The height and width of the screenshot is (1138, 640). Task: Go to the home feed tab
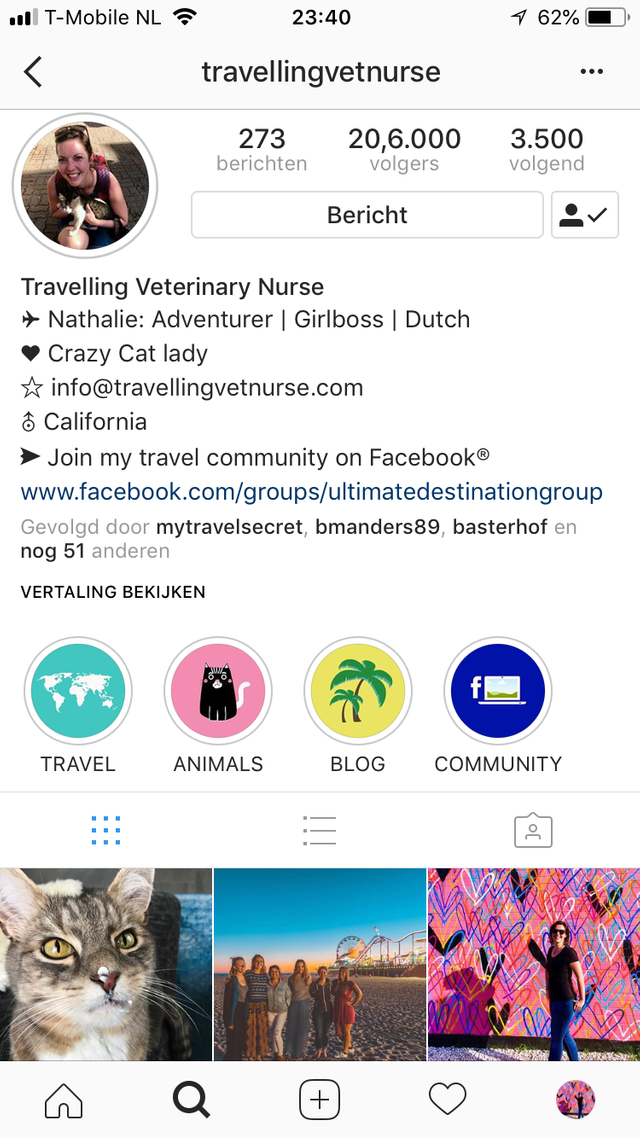point(64,1100)
